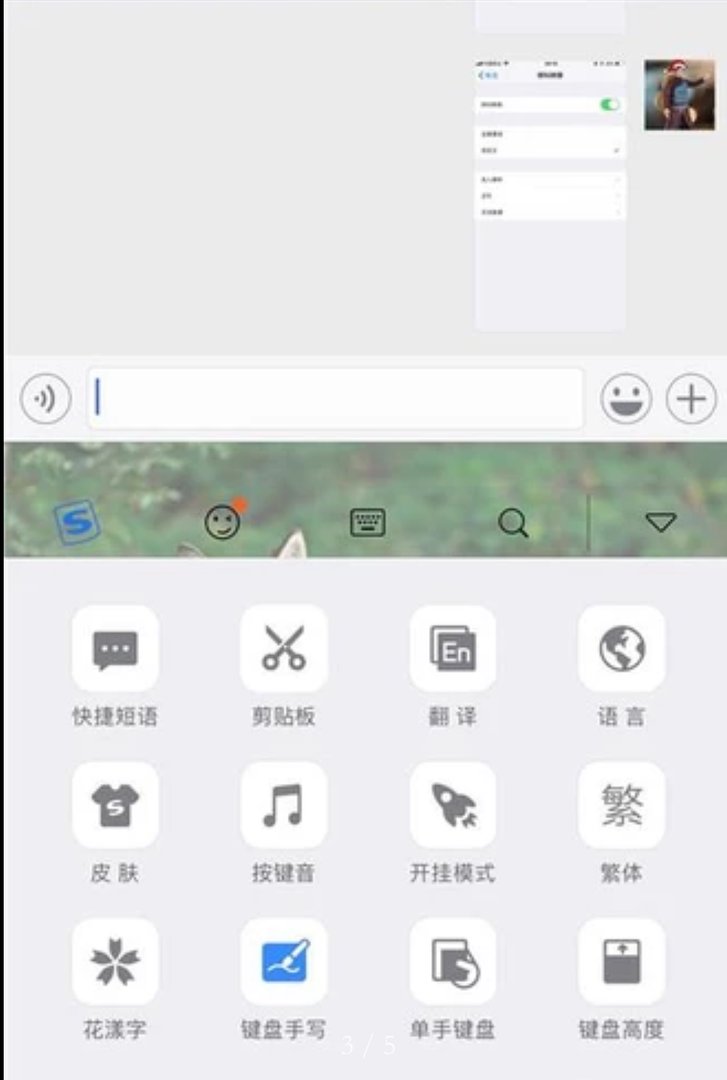Tap the message input field
The width and height of the screenshot is (727, 1080).
[x=335, y=397]
